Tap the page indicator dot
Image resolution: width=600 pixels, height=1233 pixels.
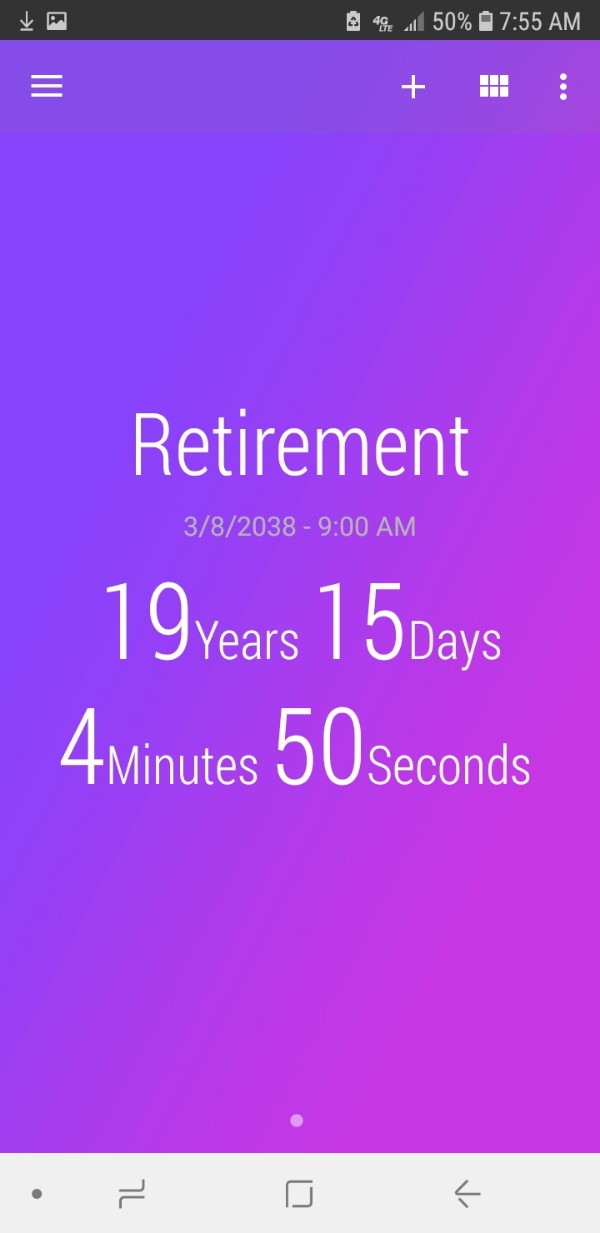(297, 1120)
